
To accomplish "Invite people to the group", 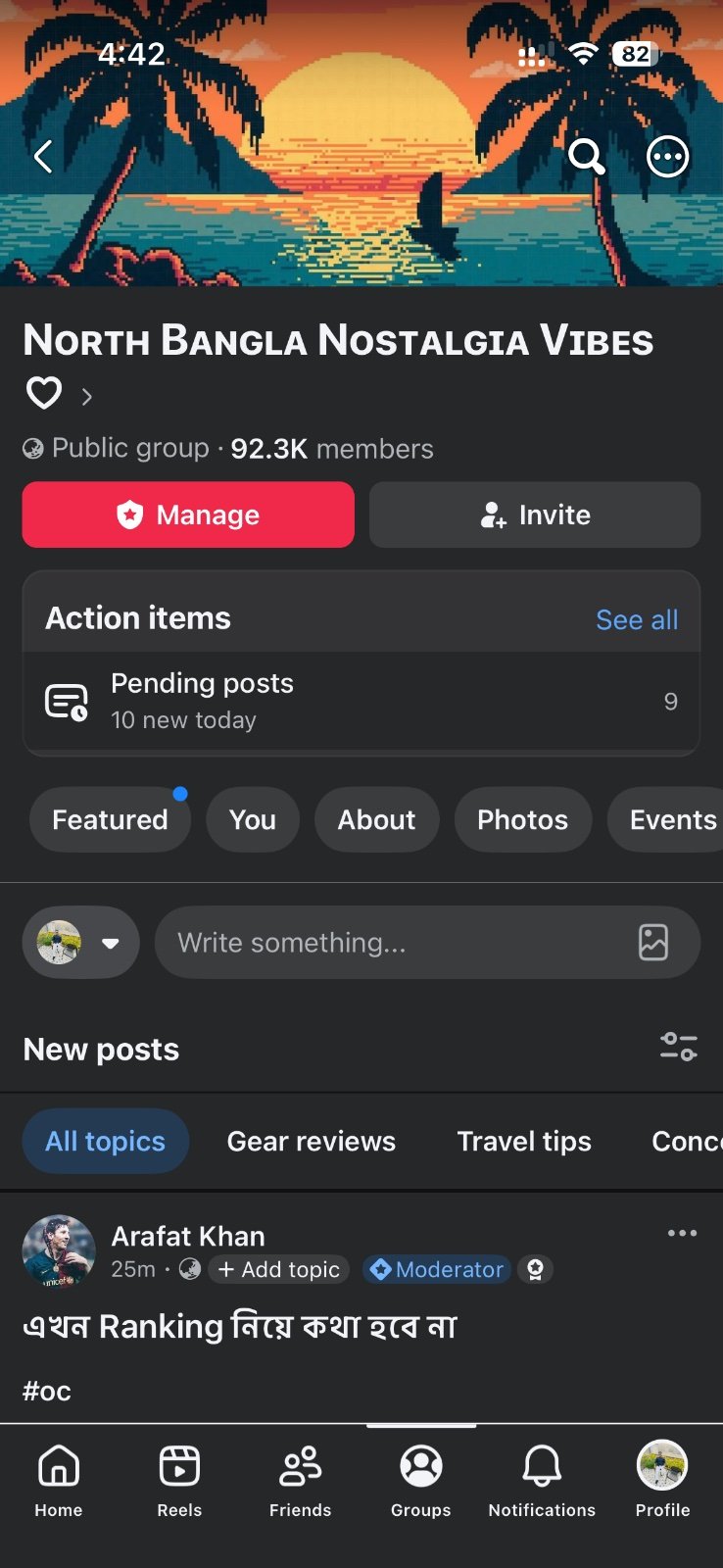I will click(x=535, y=514).
